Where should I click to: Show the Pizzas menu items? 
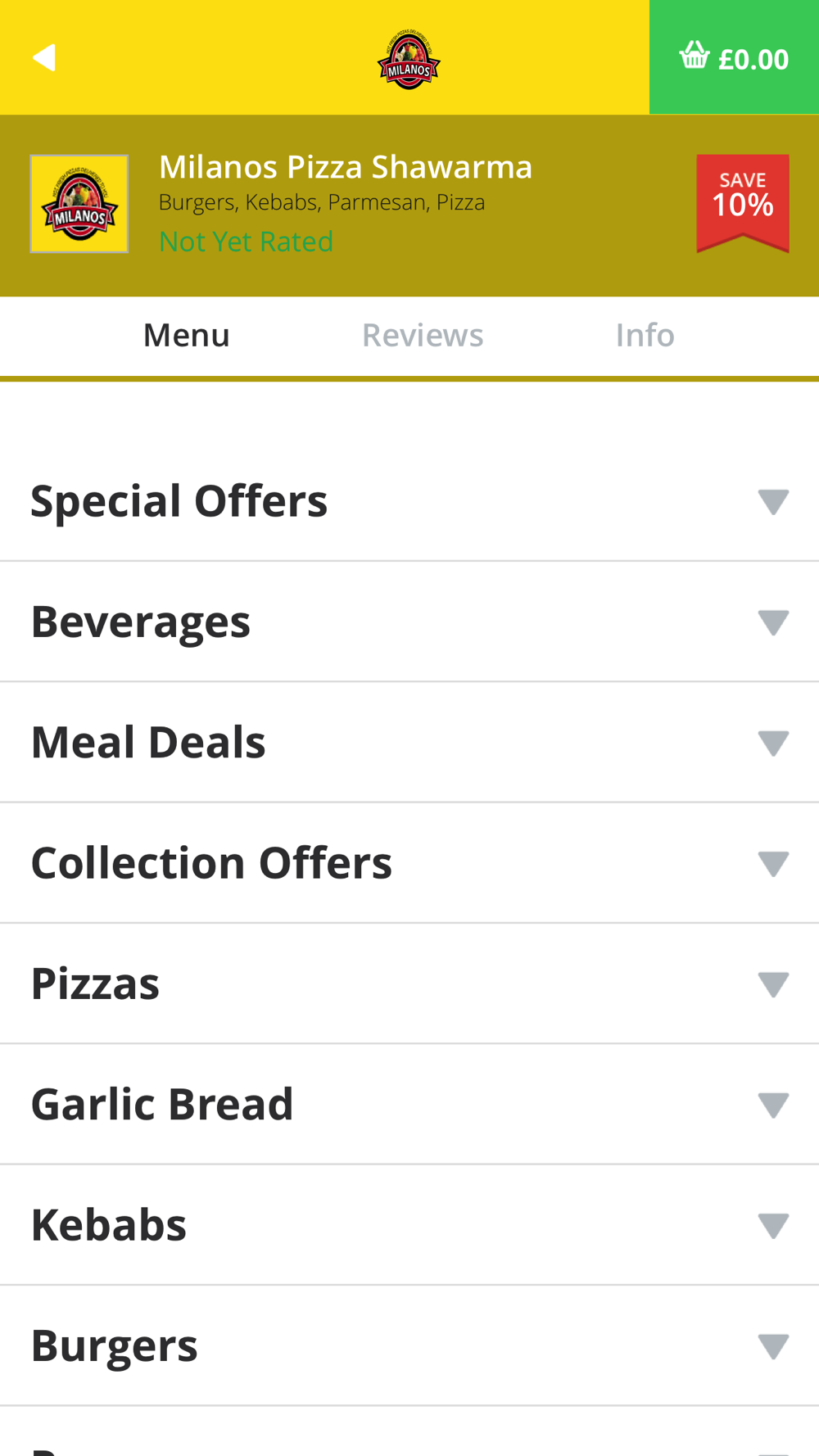(x=409, y=983)
